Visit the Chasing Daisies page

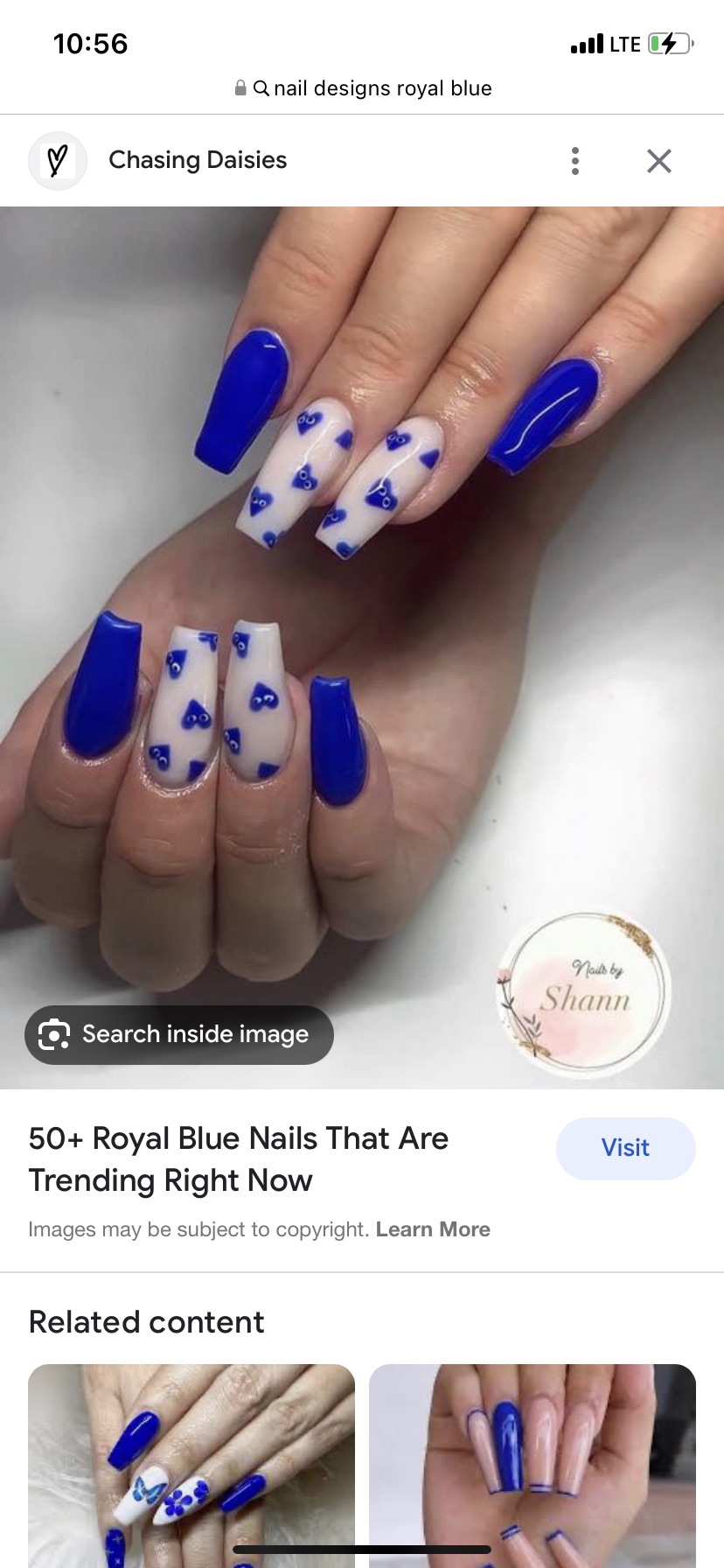(625, 1148)
